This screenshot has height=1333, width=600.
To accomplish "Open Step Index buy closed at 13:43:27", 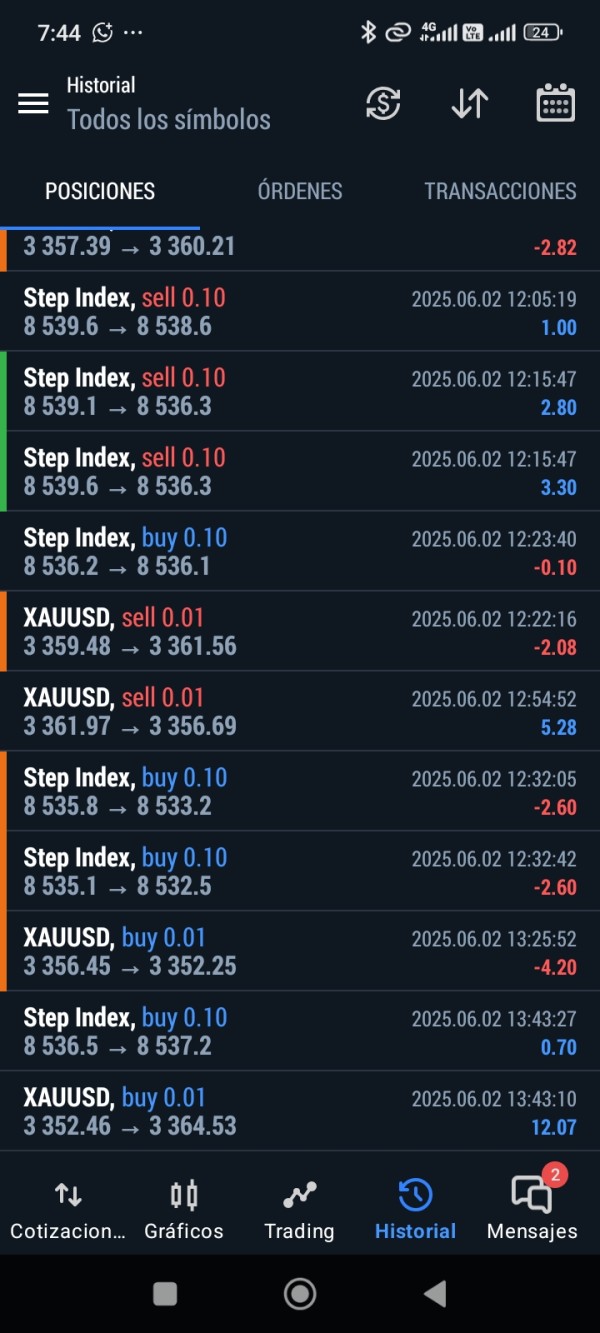I will pos(300,1032).
